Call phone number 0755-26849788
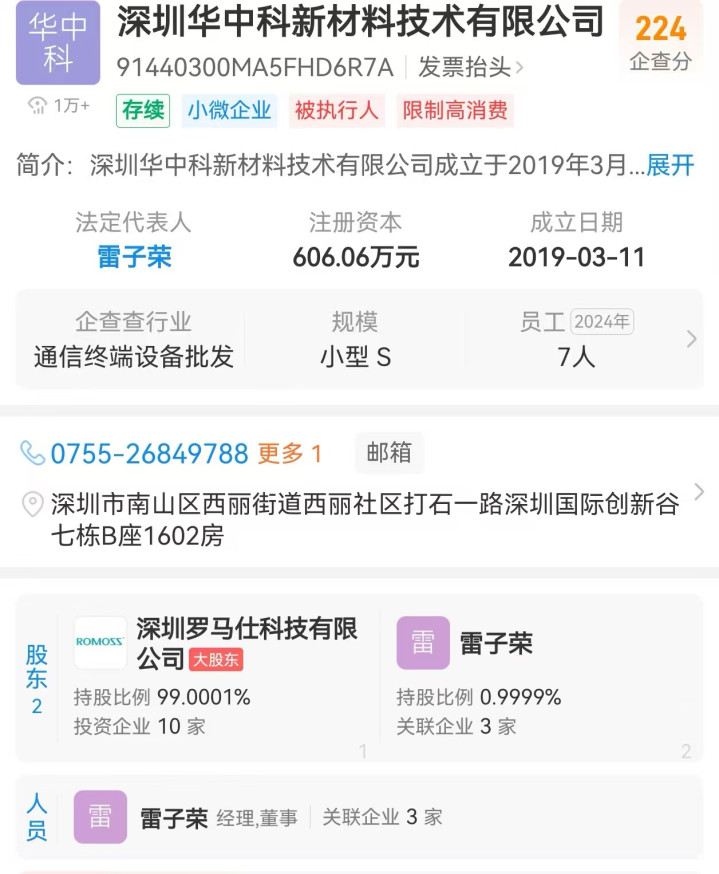 148,453
